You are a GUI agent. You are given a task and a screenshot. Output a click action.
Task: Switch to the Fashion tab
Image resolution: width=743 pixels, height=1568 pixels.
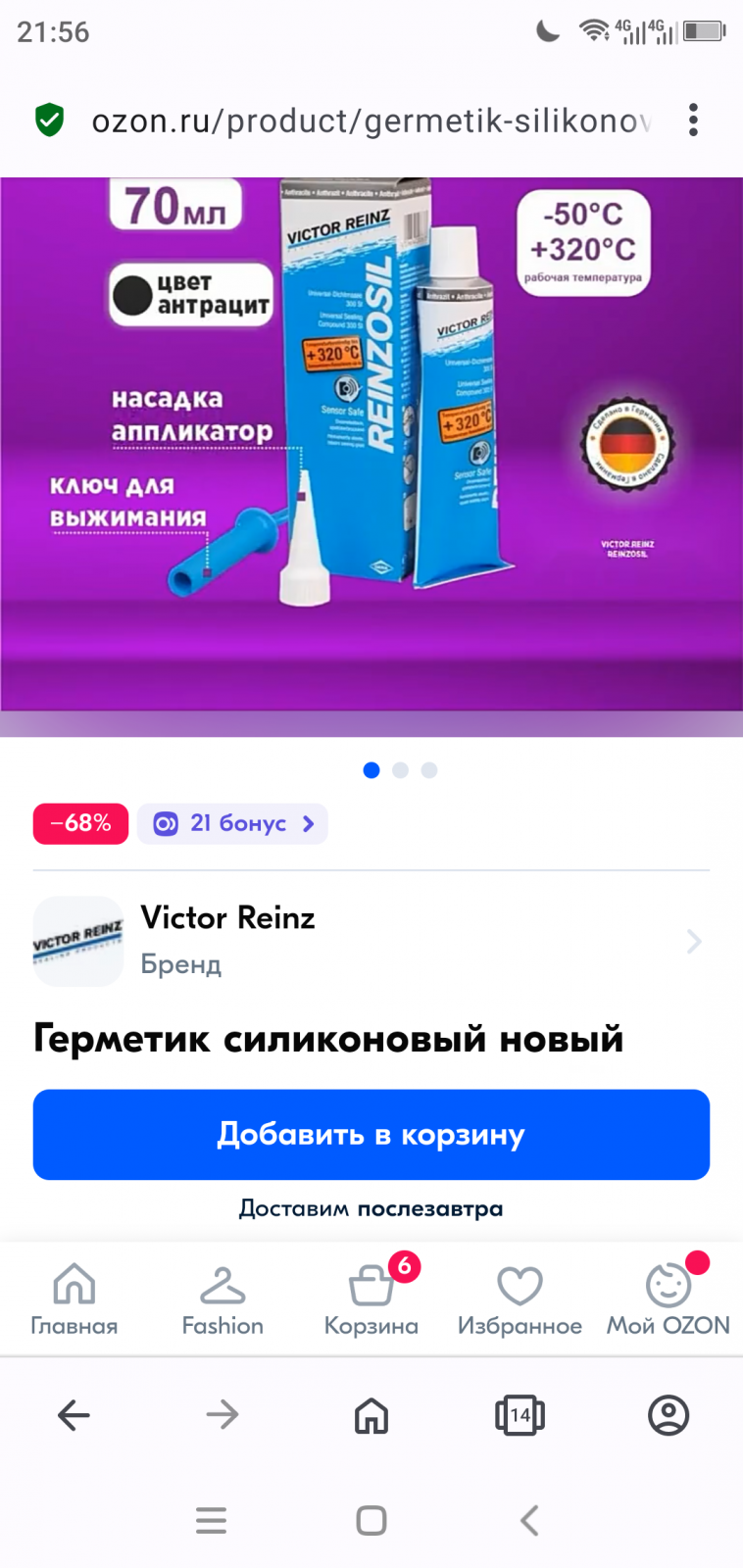[x=223, y=1298]
